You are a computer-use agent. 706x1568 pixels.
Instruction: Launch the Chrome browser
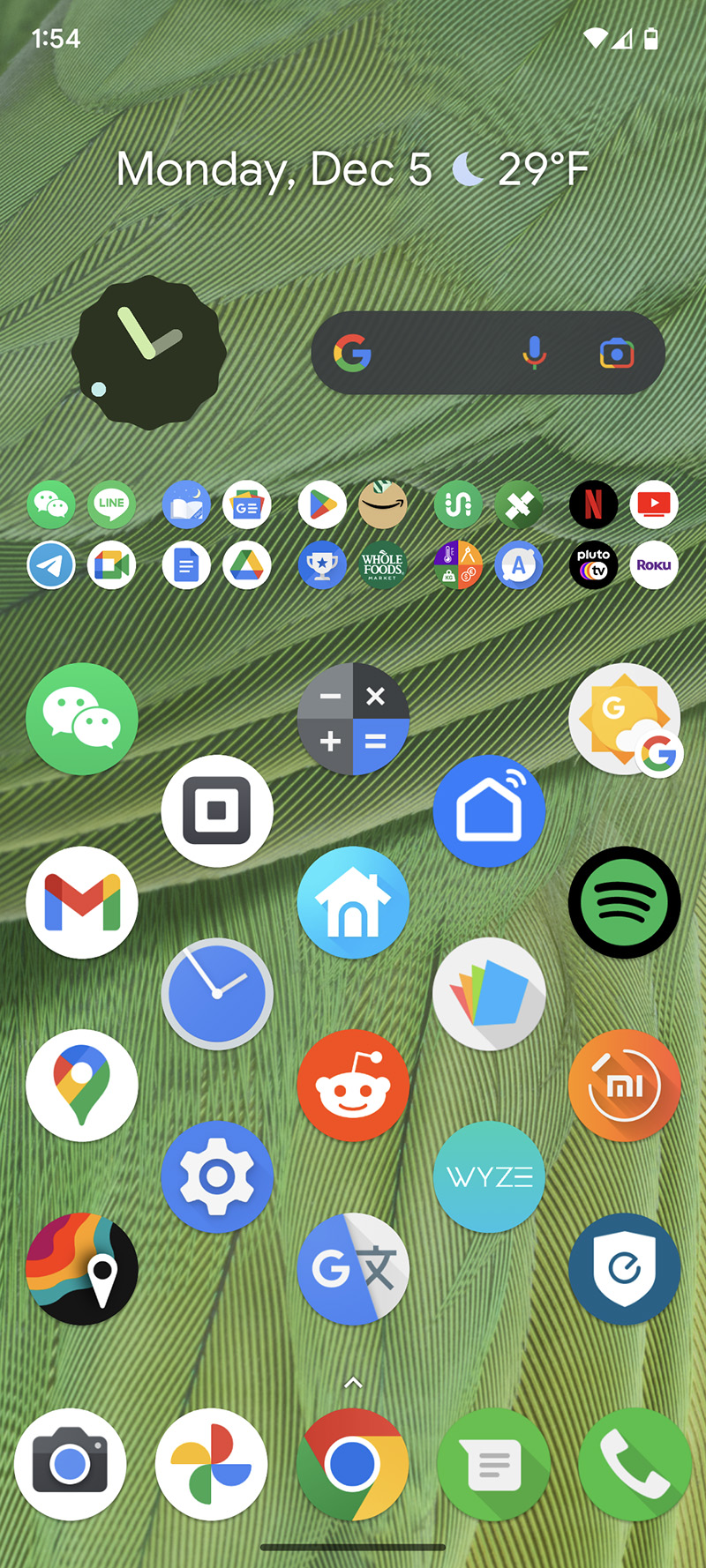353,1464
